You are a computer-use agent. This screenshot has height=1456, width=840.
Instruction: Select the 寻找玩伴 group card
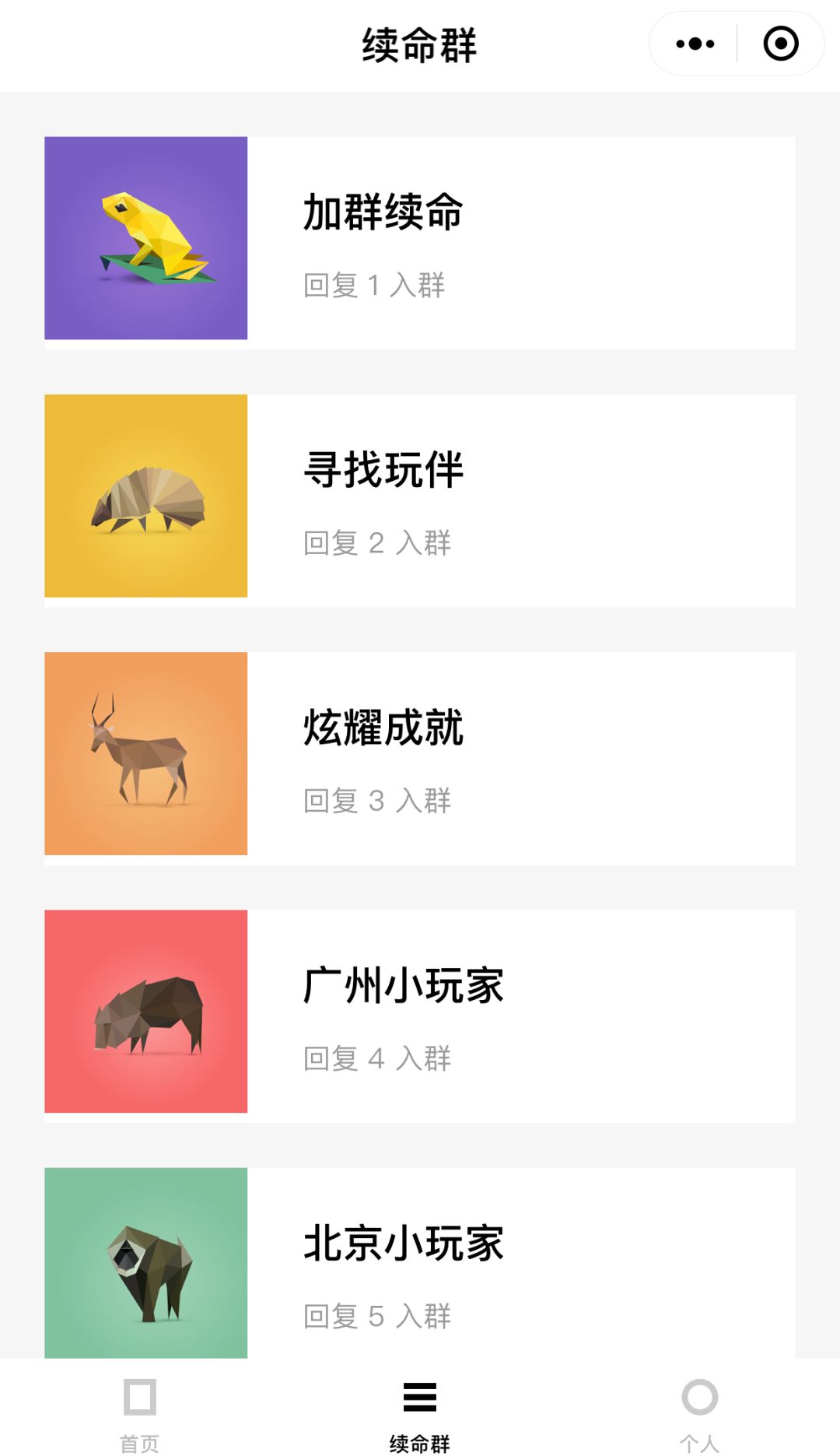(419, 500)
